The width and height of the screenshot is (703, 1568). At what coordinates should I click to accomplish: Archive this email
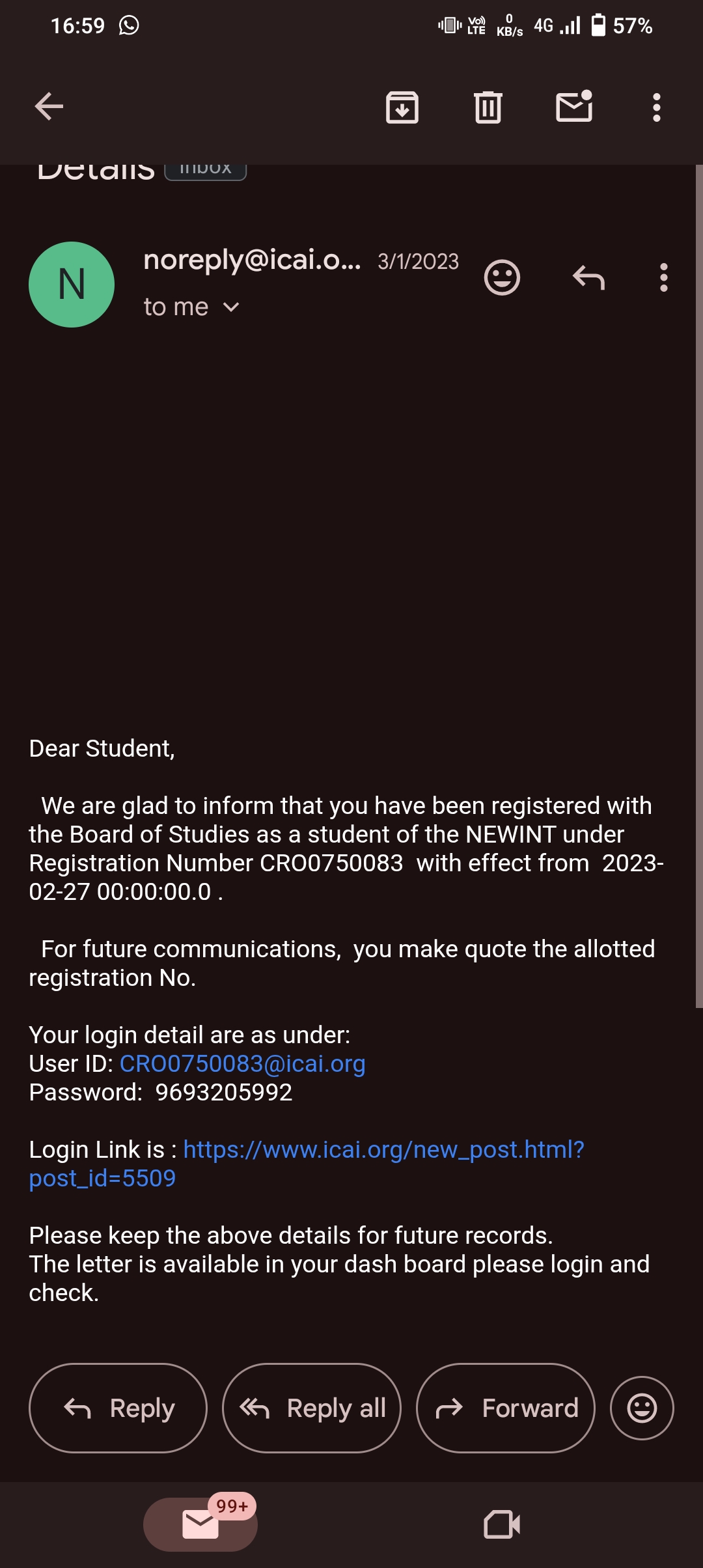click(402, 107)
